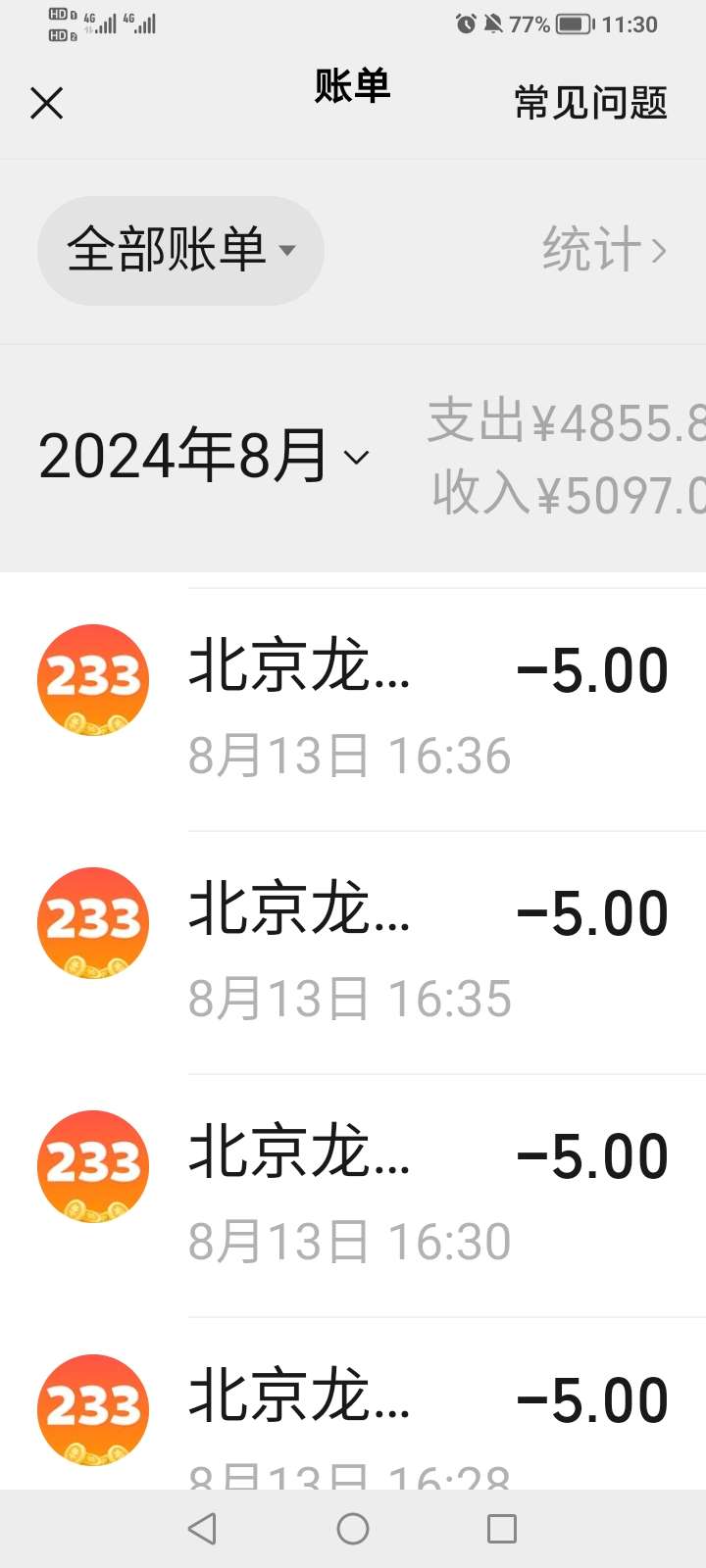
Task: Close the 账单 bill page
Action: [46, 103]
